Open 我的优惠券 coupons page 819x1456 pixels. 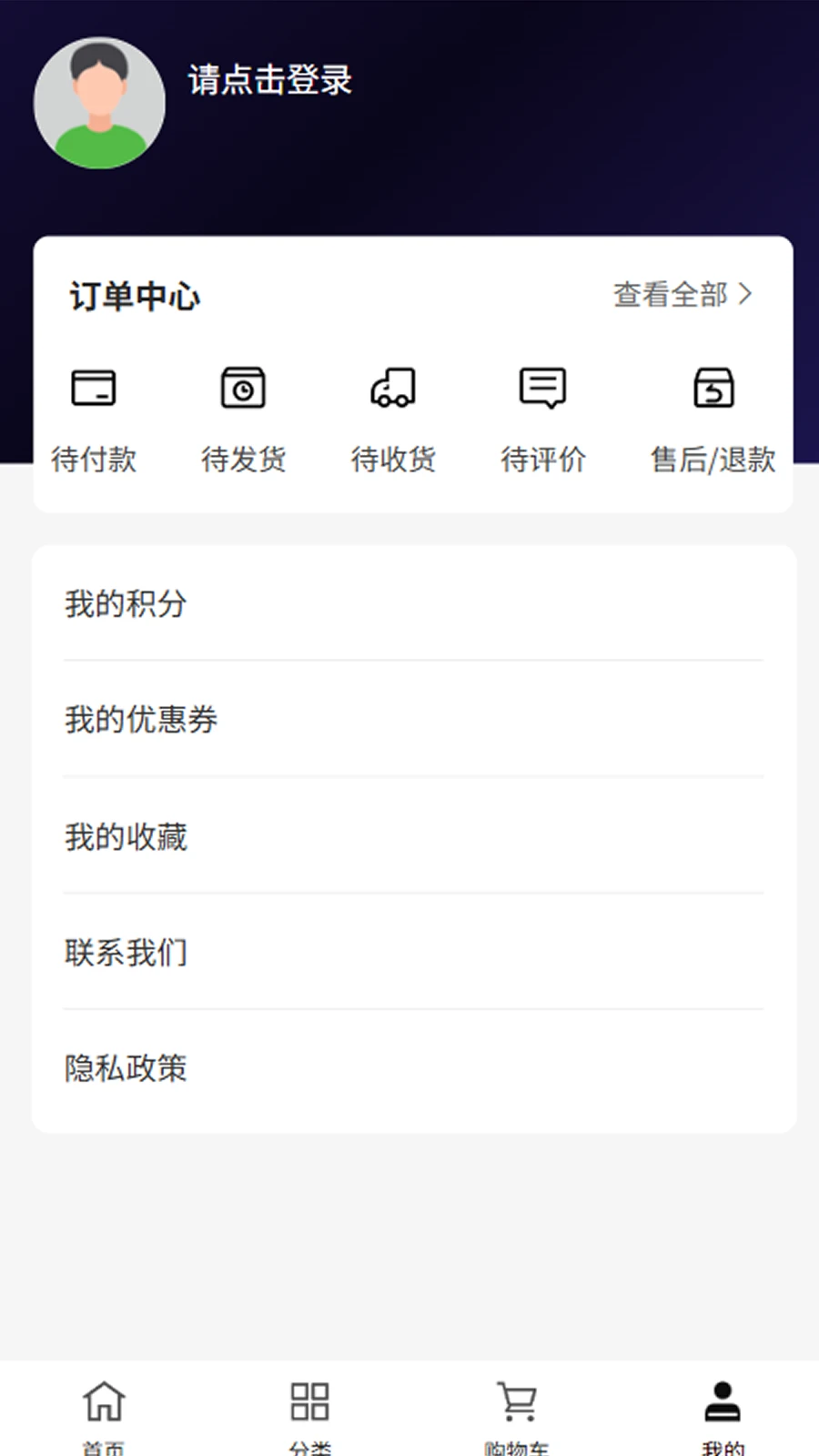142,720
